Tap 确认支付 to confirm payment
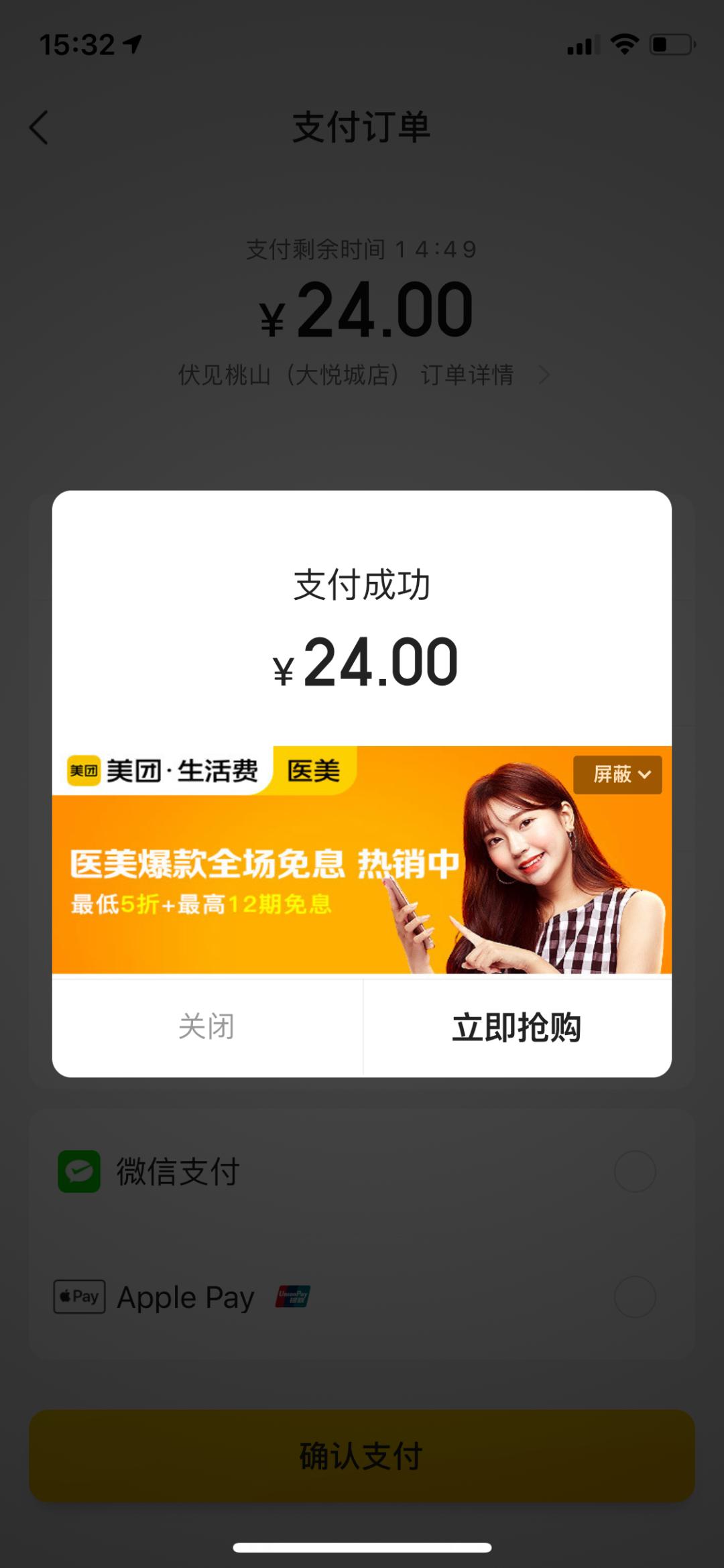Screen dimensions: 724x1568 361,1456
